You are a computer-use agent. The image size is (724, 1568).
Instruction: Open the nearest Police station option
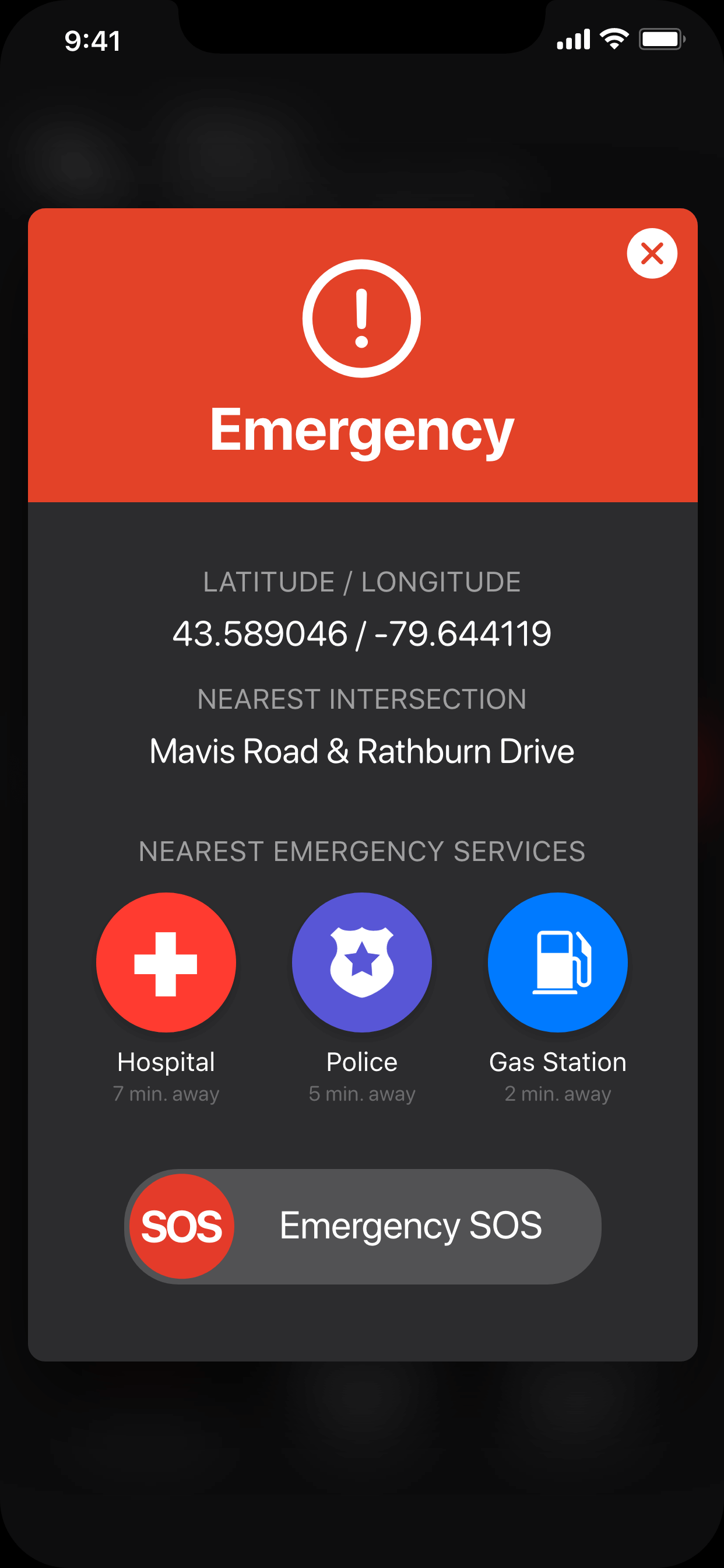(x=362, y=963)
